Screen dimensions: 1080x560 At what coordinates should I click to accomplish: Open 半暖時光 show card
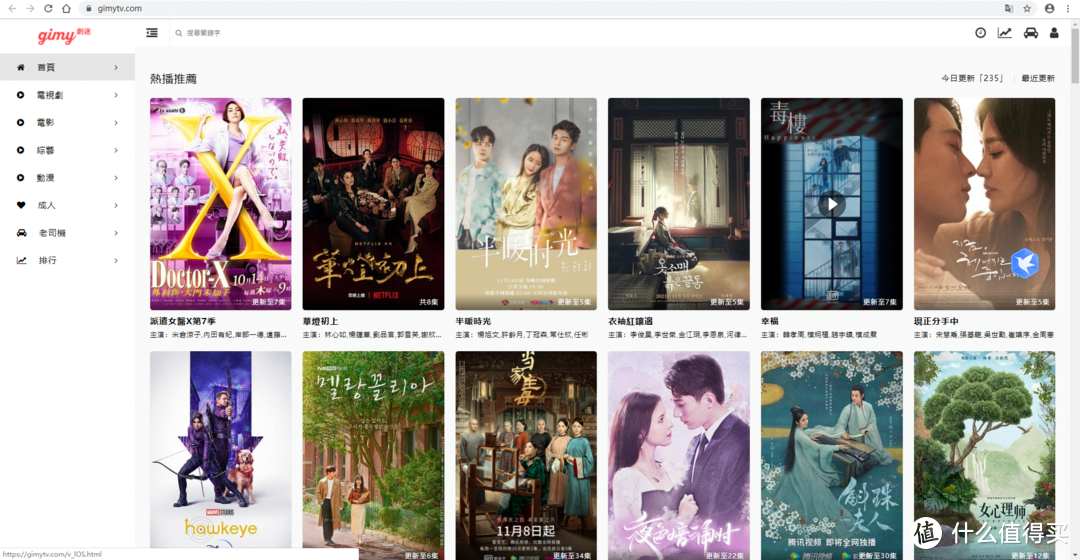click(x=526, y=203)
